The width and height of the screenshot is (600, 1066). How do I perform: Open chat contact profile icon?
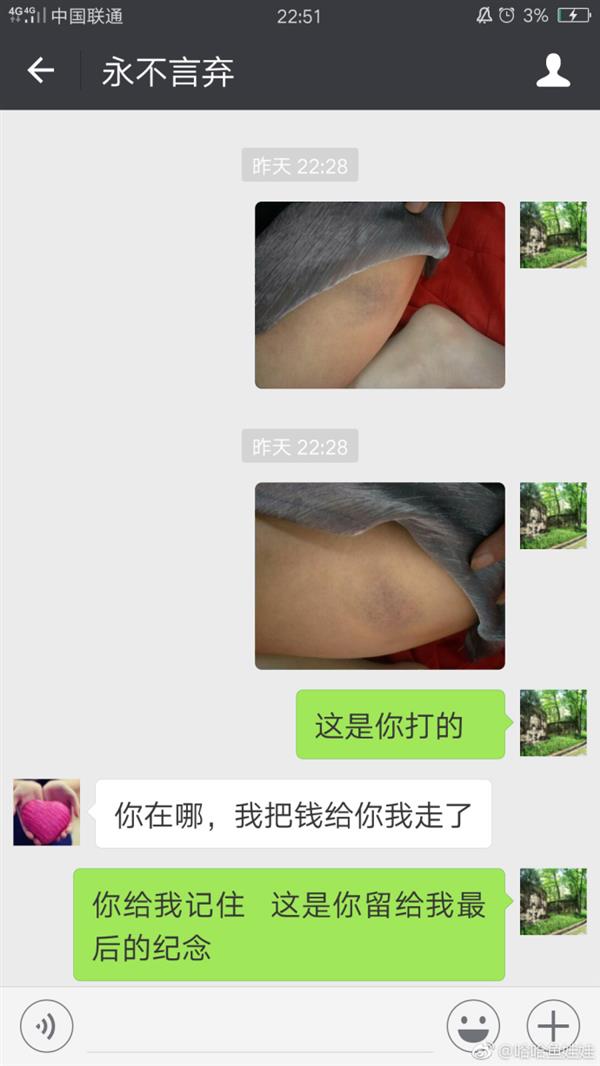(x=553, y=70)
